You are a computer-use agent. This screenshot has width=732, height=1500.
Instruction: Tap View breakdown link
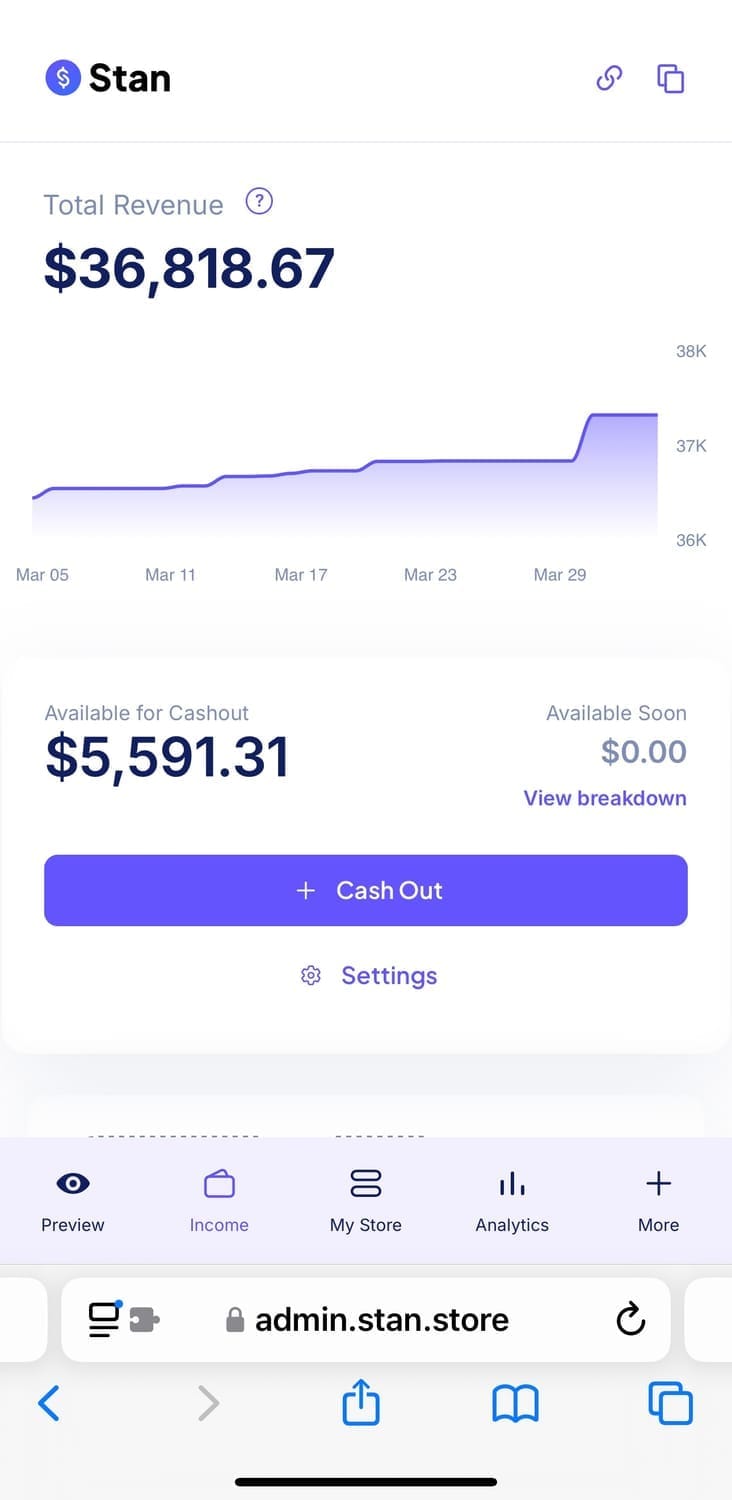(x=605, y=798)
